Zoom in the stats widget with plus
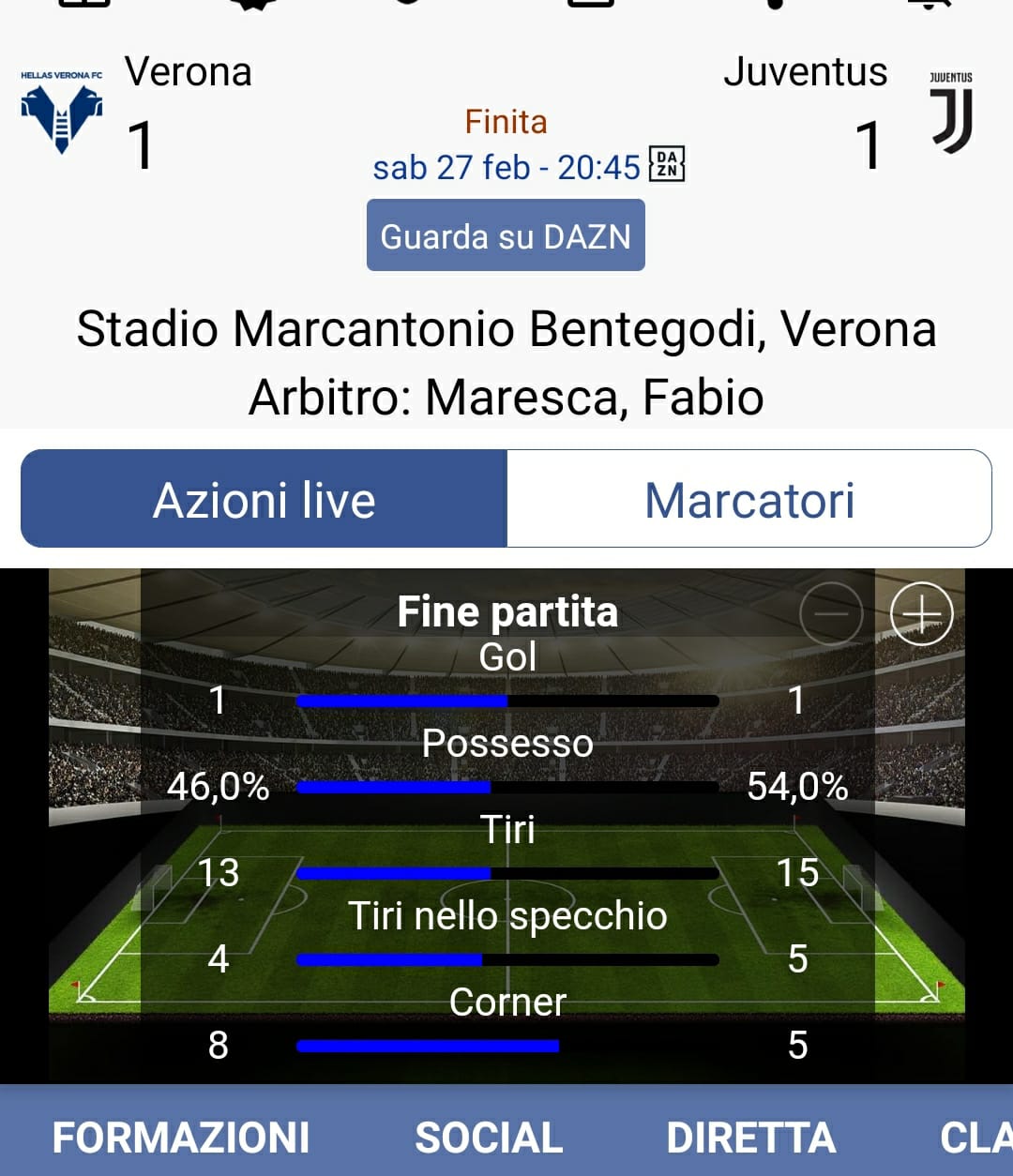The height and width of the screenshot is (1176, 1013). coord(921,614)
